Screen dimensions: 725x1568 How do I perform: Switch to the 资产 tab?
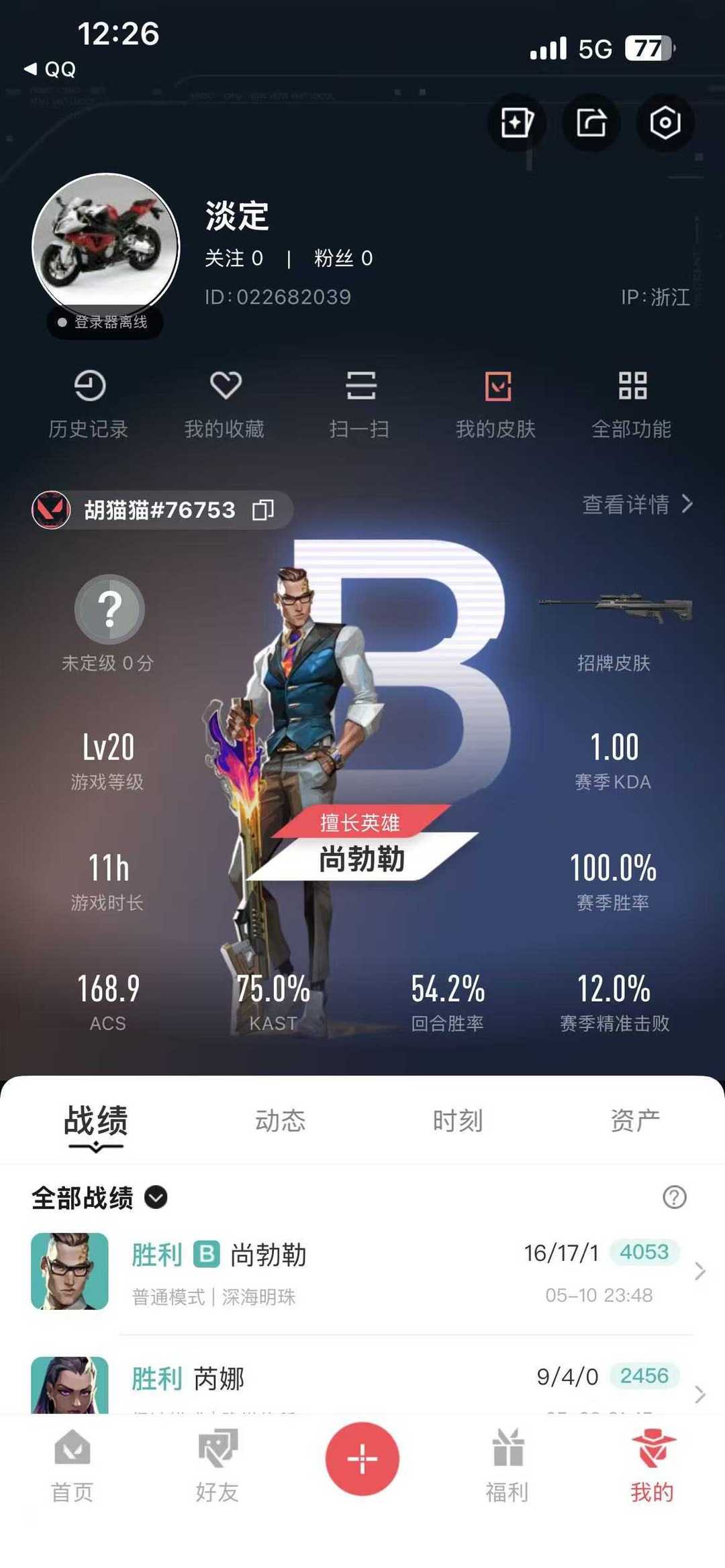click(x=635, y=1120)
